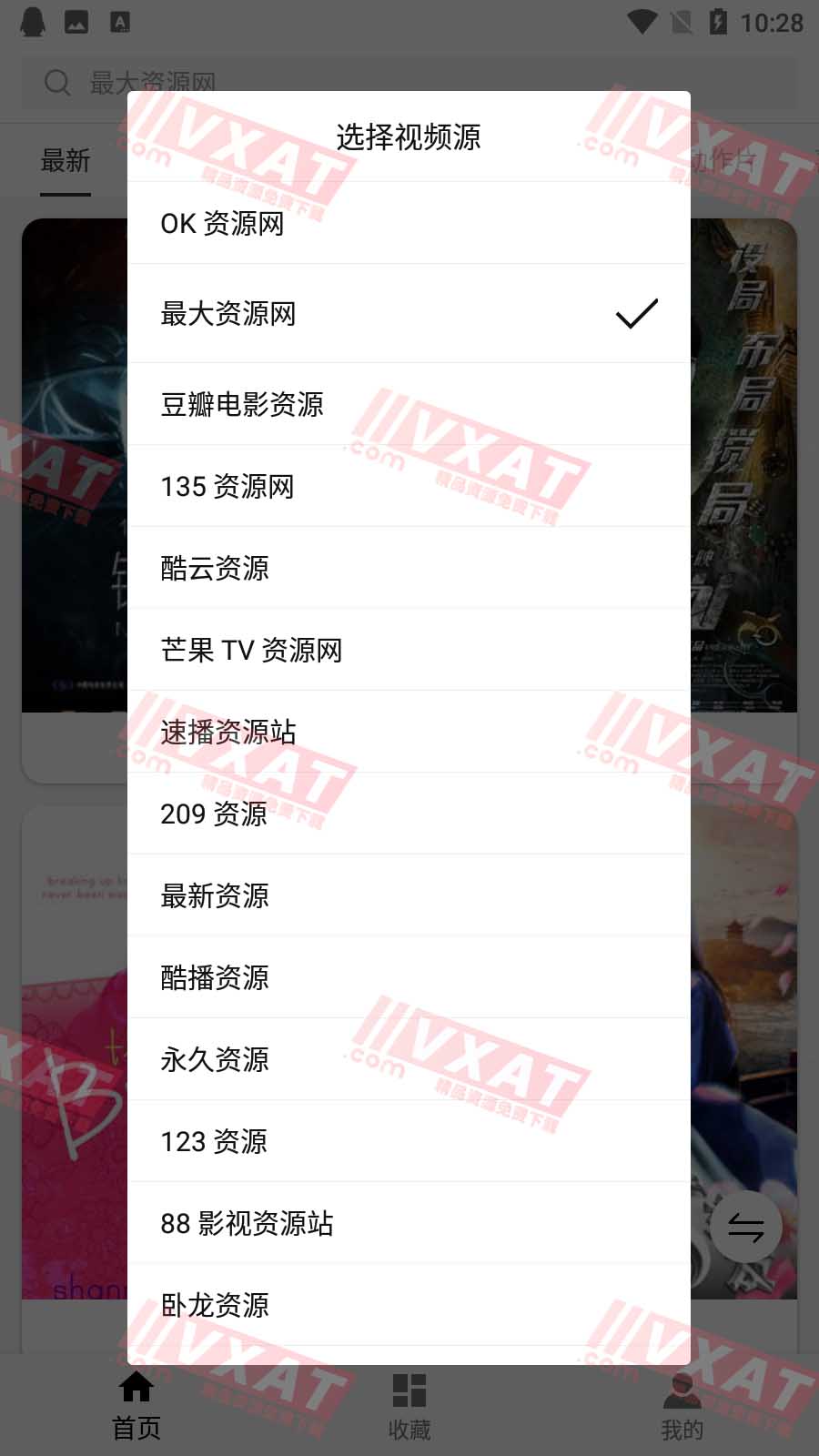Choose 卧龙资源 at the list bottom
Viewport: 819px width, 1456px height.
[215, 1305]
